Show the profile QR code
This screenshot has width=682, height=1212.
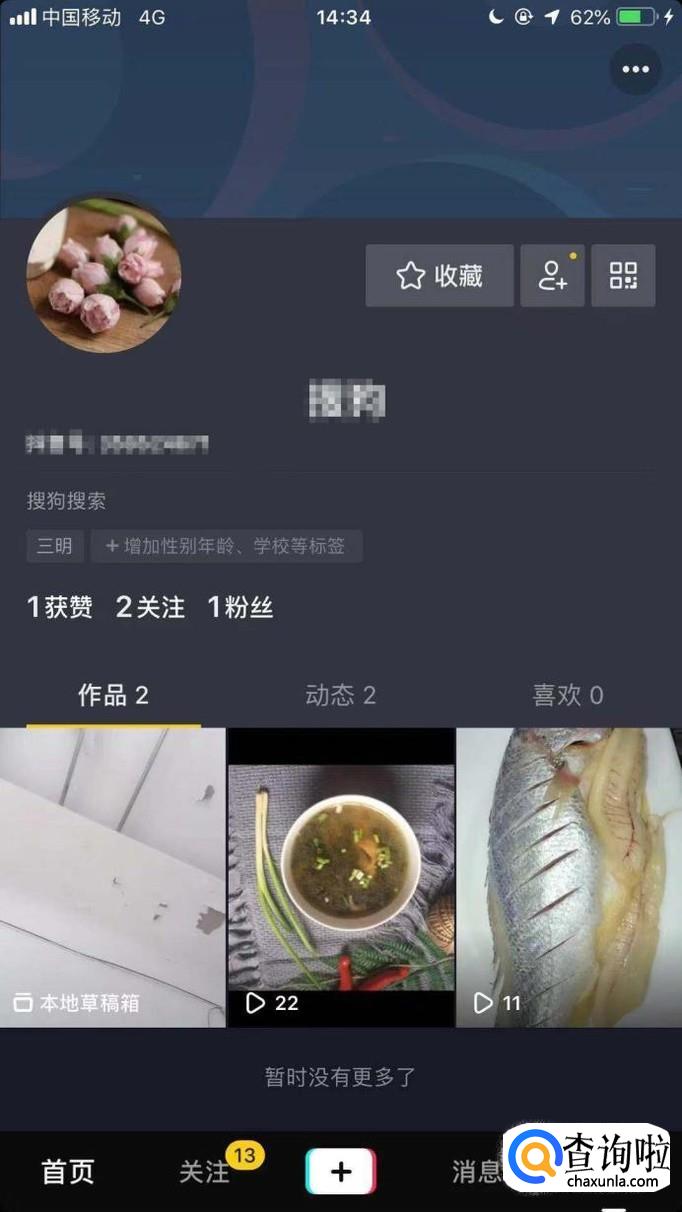coord(624,276)
